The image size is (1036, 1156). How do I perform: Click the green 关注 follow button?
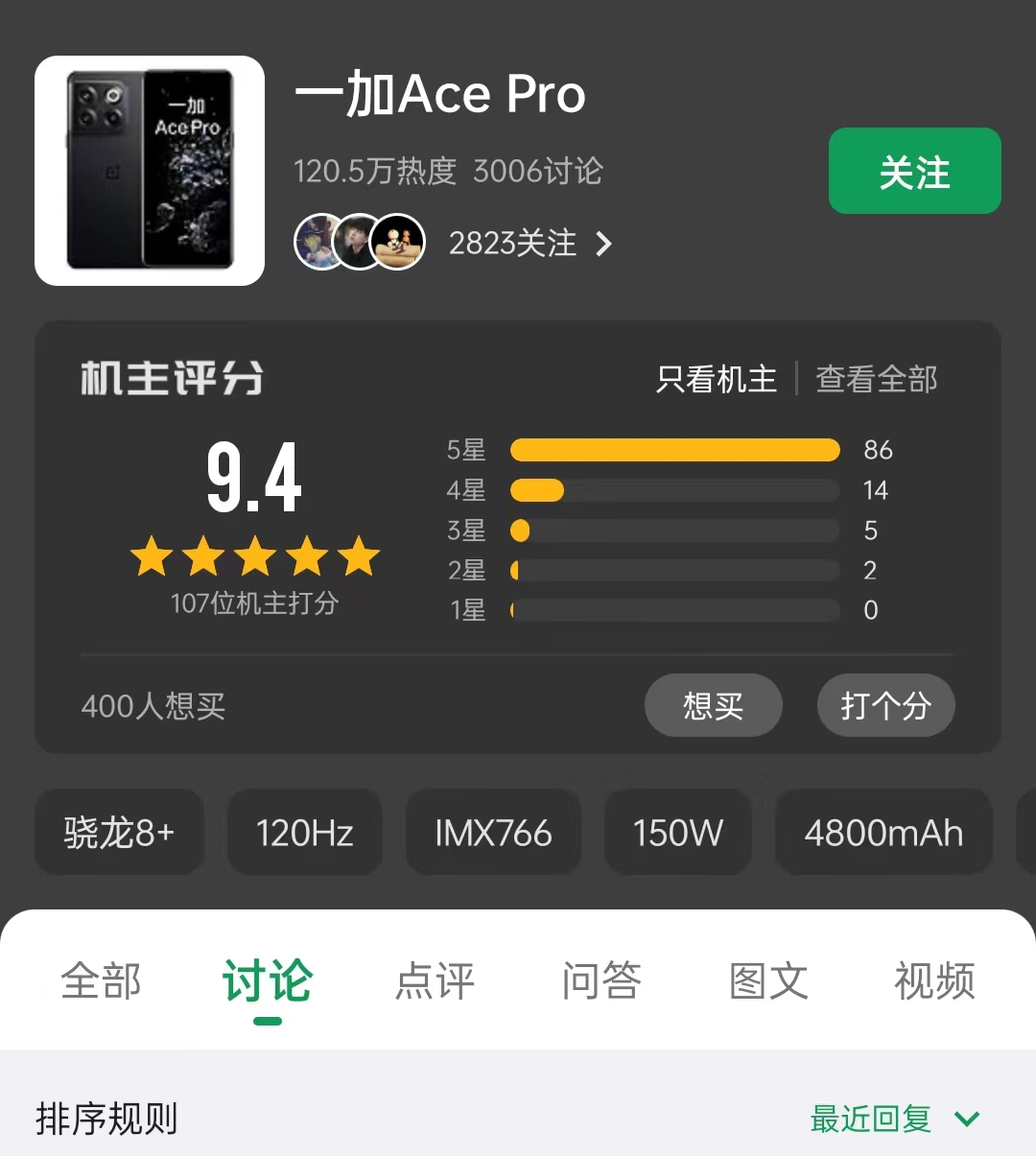point(914,171)
